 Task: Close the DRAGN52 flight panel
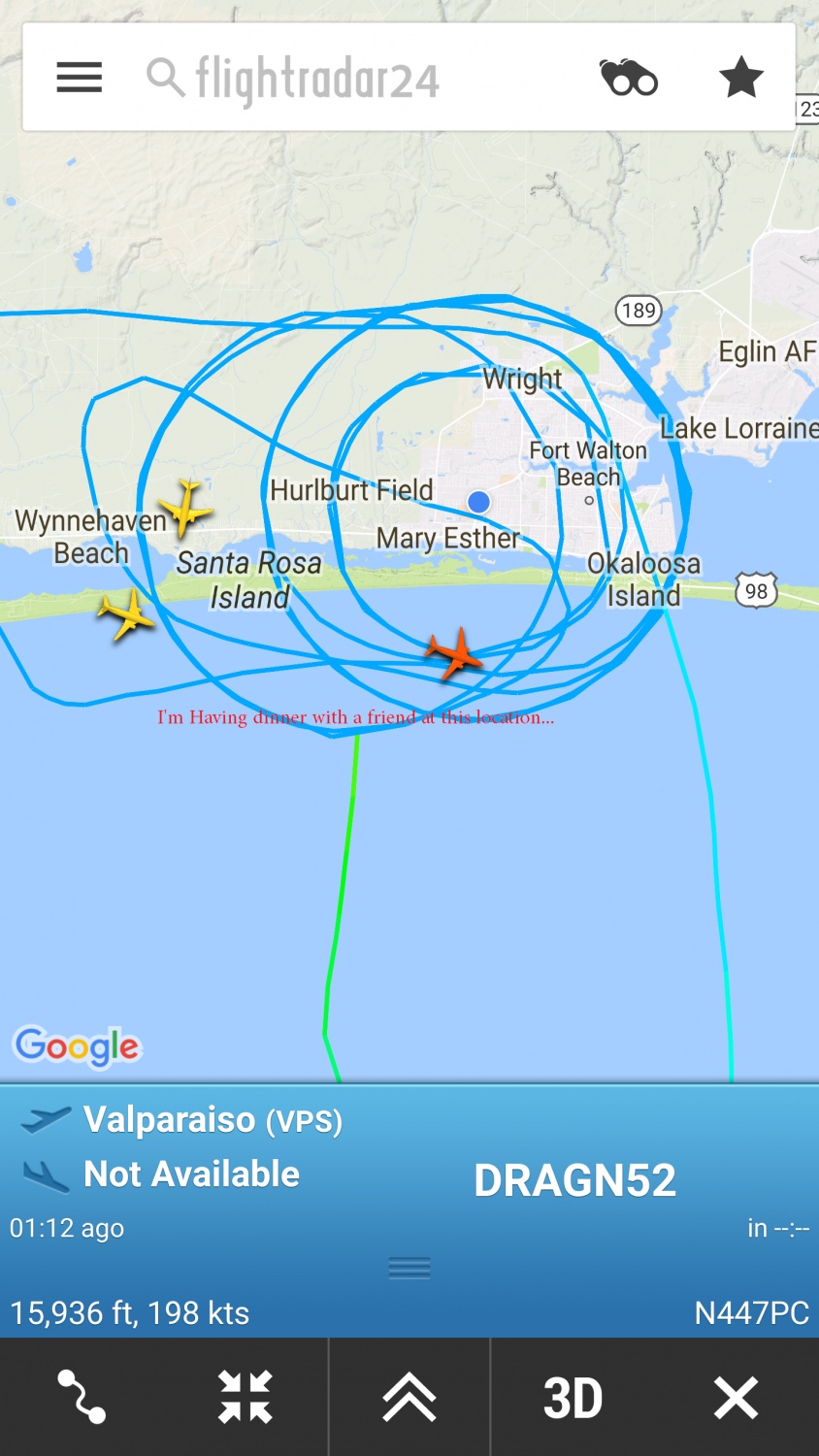tap(736, 1397)
